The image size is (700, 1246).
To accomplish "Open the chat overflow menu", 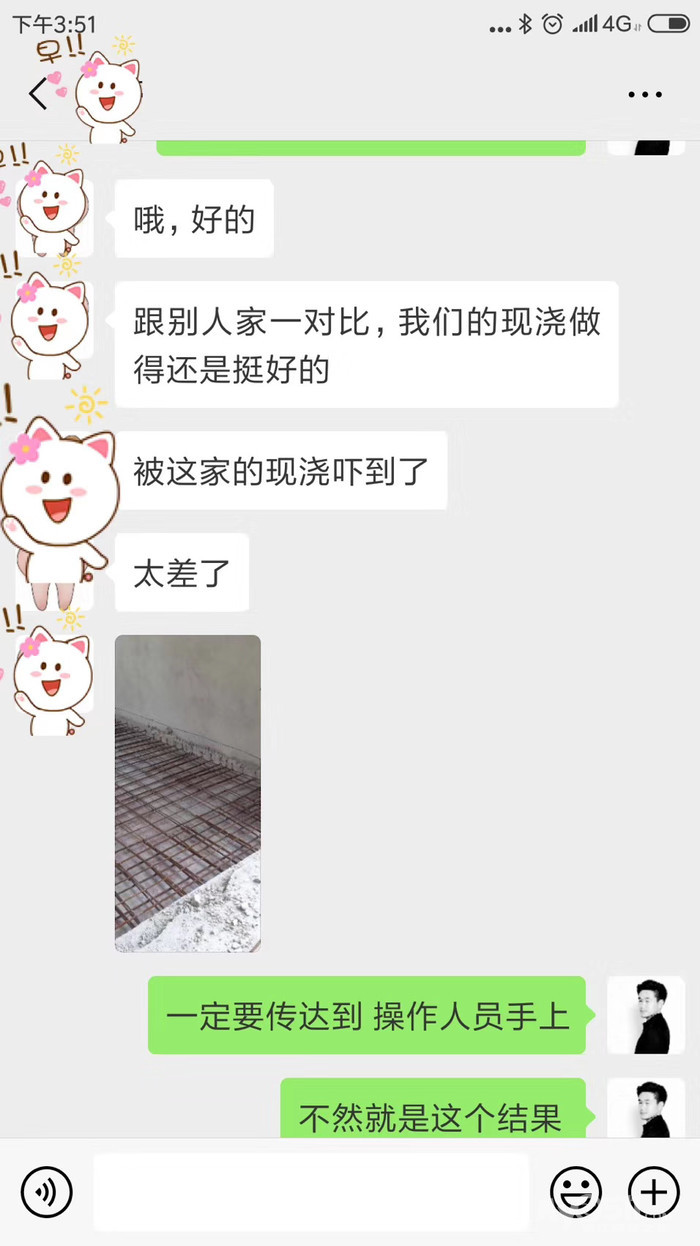I will coord(645,95).
